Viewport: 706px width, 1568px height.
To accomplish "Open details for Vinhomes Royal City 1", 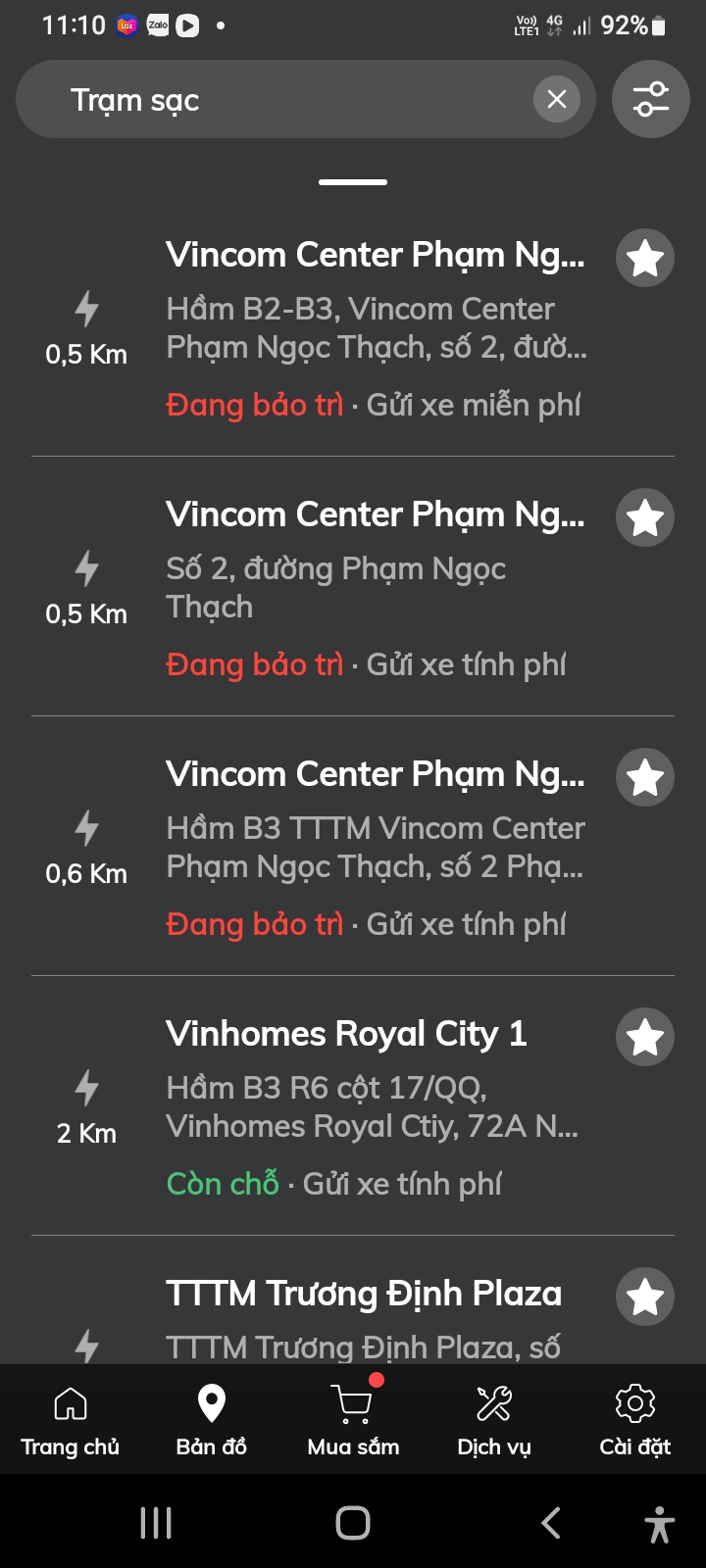I will (345, 1033).
